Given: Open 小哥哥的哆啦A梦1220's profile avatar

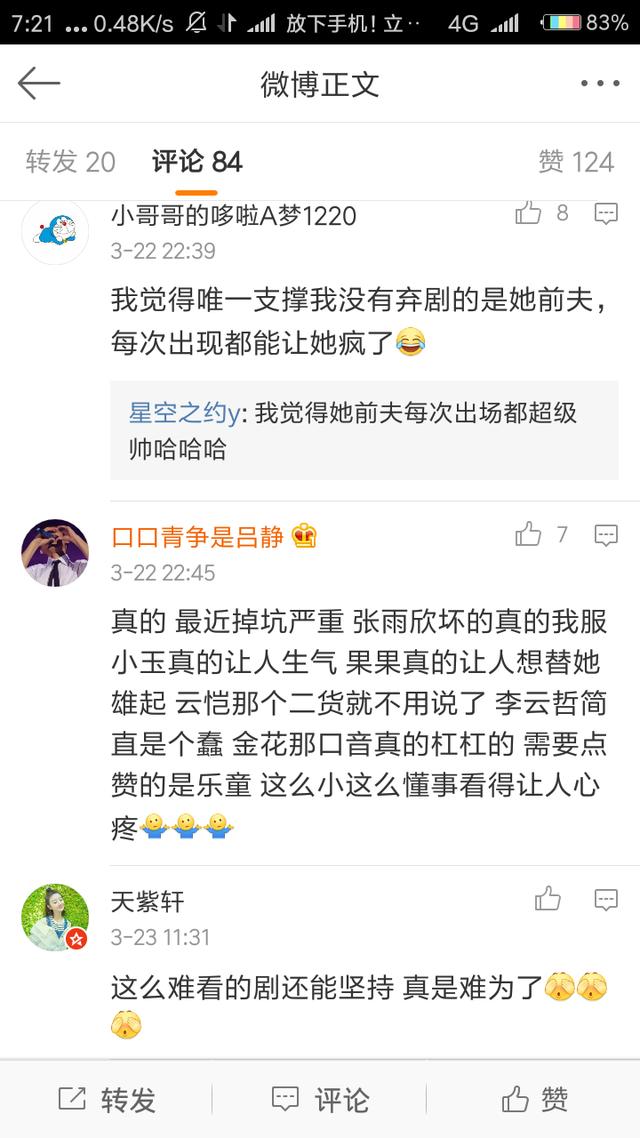Looking at the screenshot, I should point(55,231).
